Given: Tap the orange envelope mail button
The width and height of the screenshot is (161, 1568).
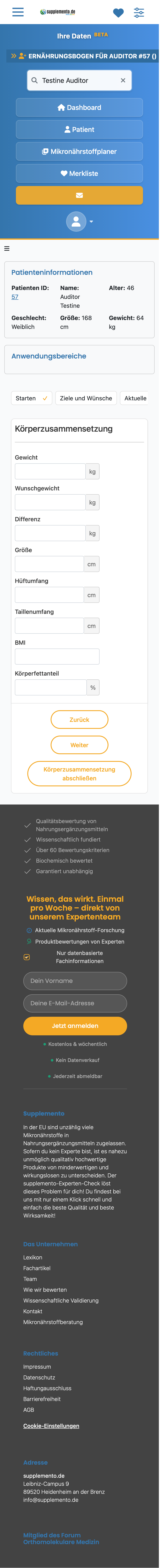Looking at the screenshot, I should 79,195.
